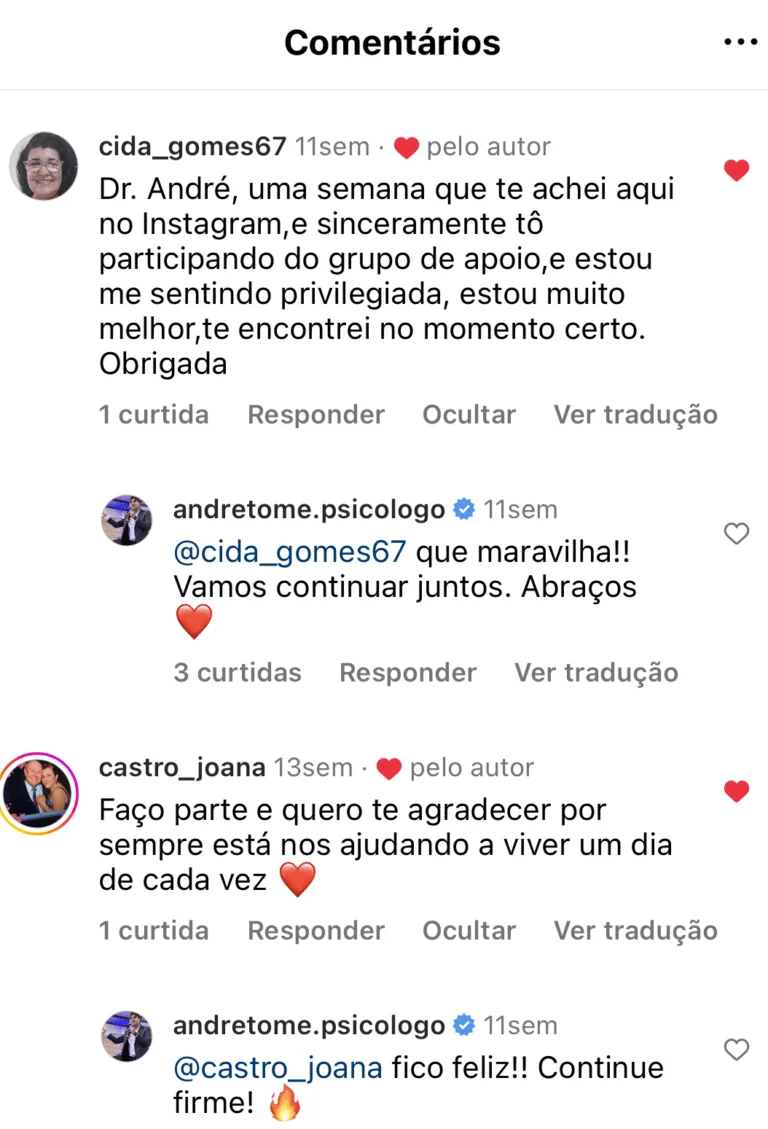Open cida_gomes67's profile picture
The width and height of the screenshot is (768, 1129).
[43, 165]
